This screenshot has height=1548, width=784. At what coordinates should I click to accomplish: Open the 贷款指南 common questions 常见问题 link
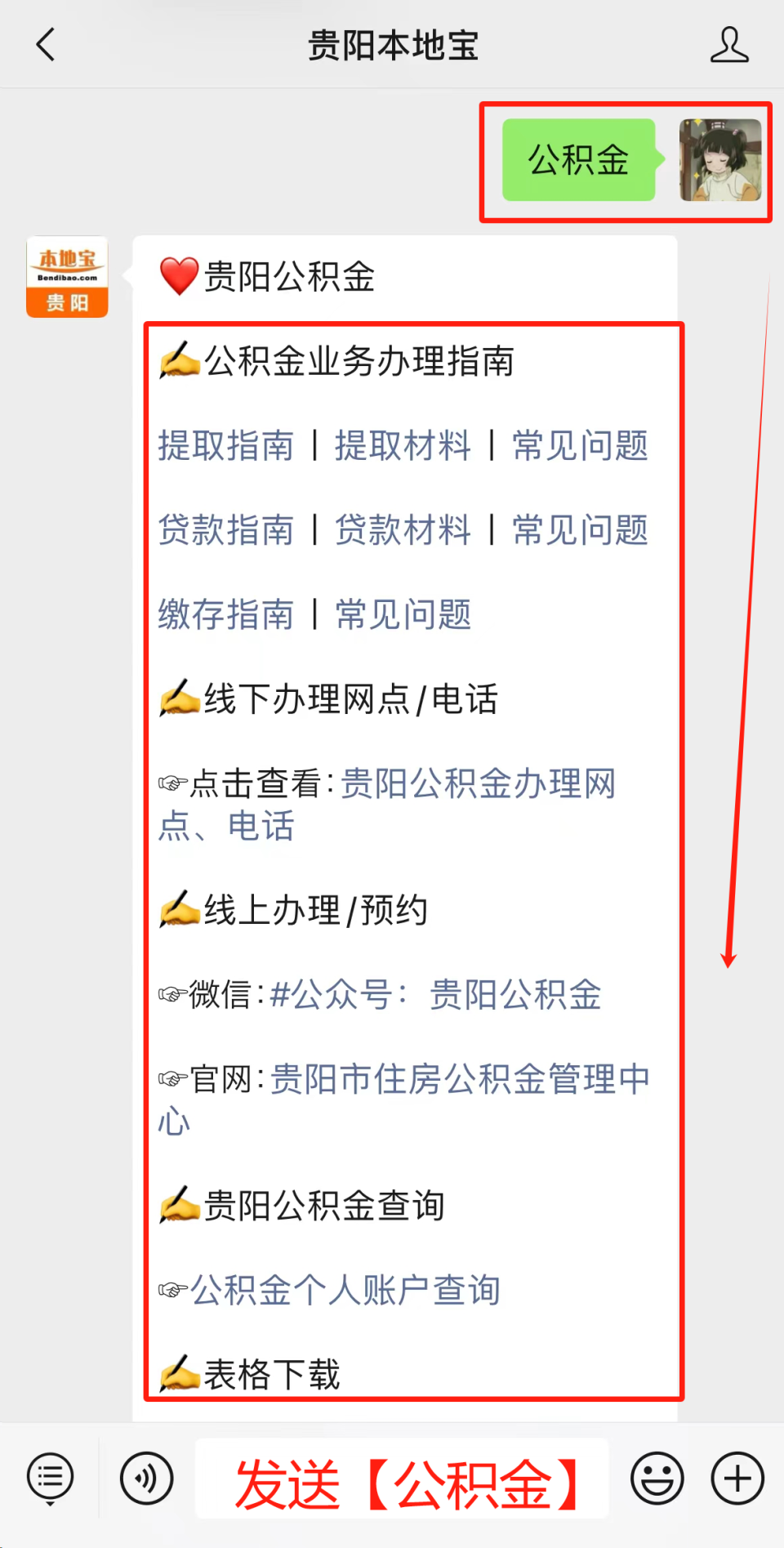[578, 531]
